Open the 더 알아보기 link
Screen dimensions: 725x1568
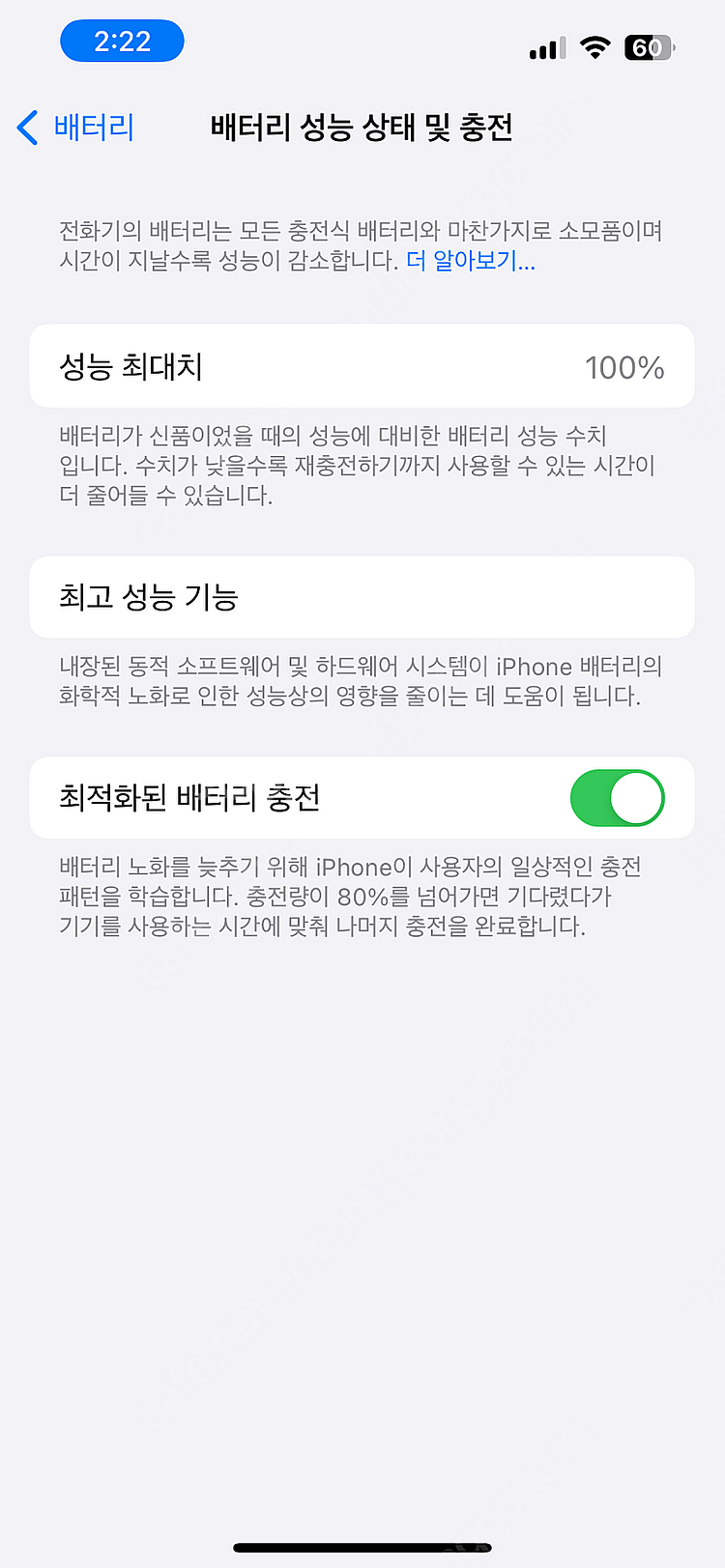470,261
